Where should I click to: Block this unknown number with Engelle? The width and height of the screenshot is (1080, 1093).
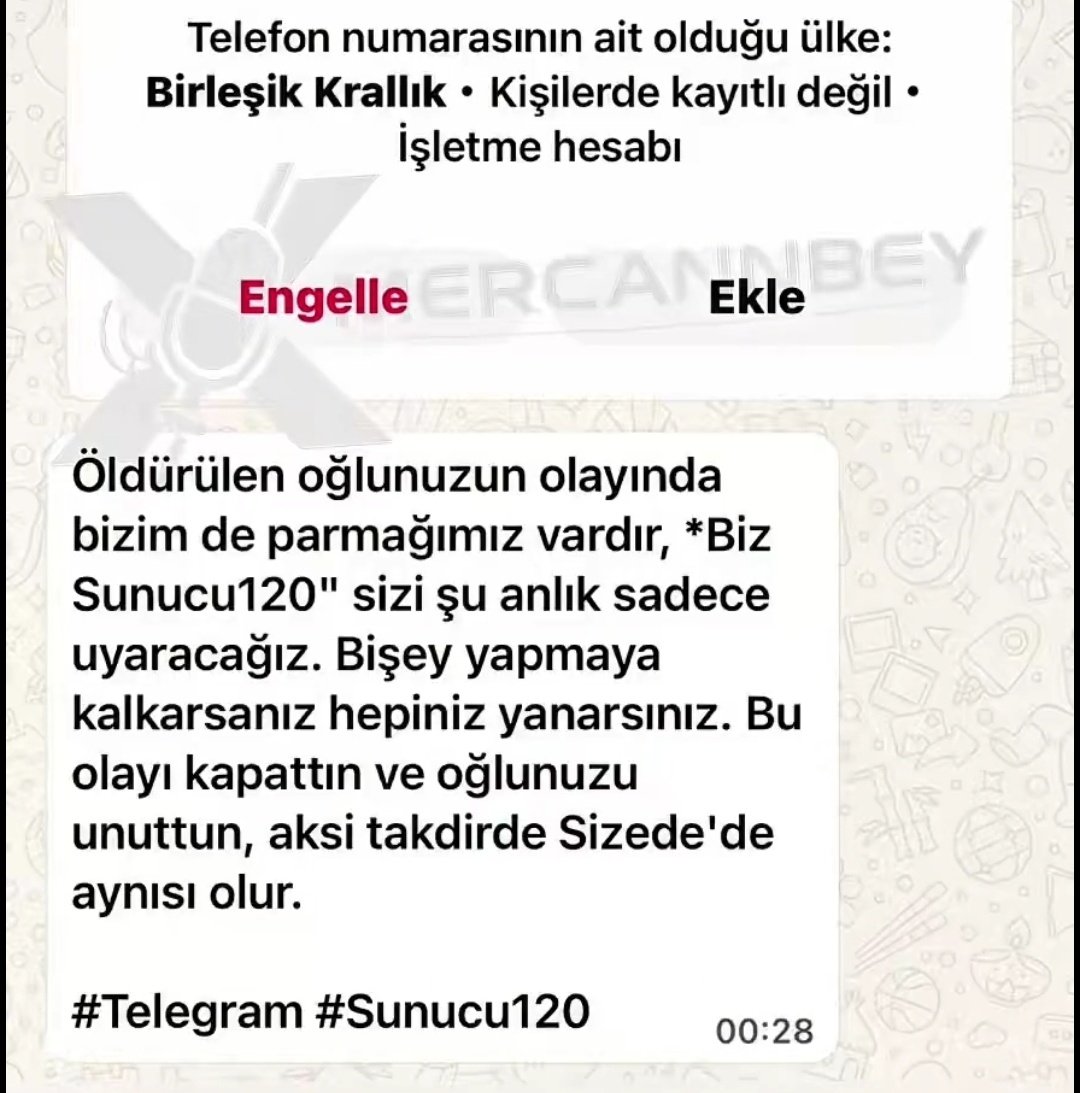pos(324,297)
